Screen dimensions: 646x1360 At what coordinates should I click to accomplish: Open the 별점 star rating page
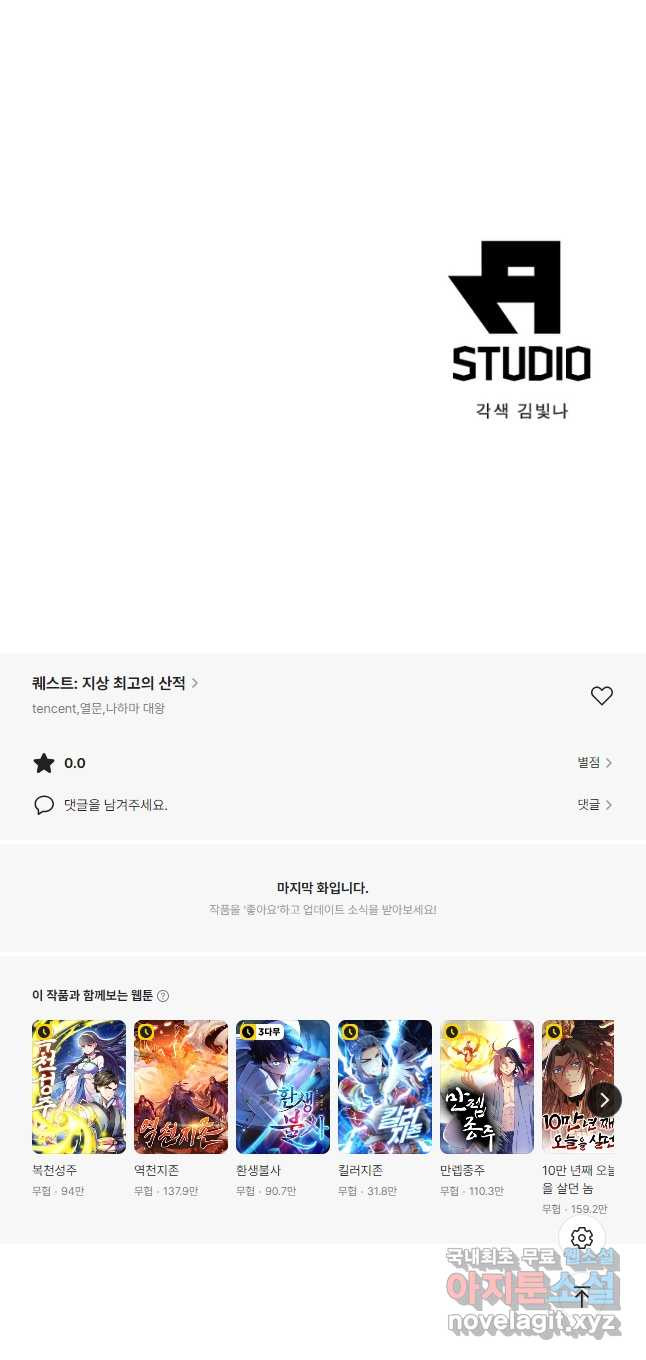click(x=594, y=763)
